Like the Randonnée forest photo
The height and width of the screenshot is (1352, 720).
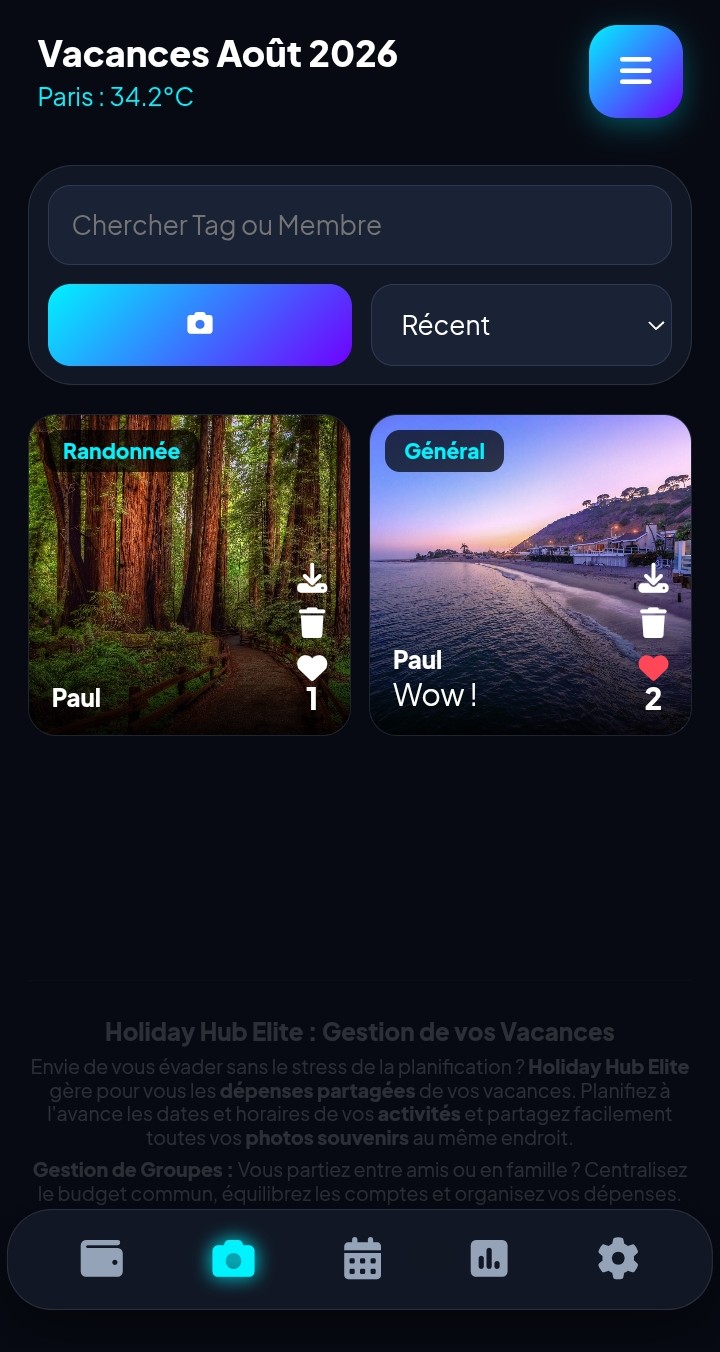(312, 667)
